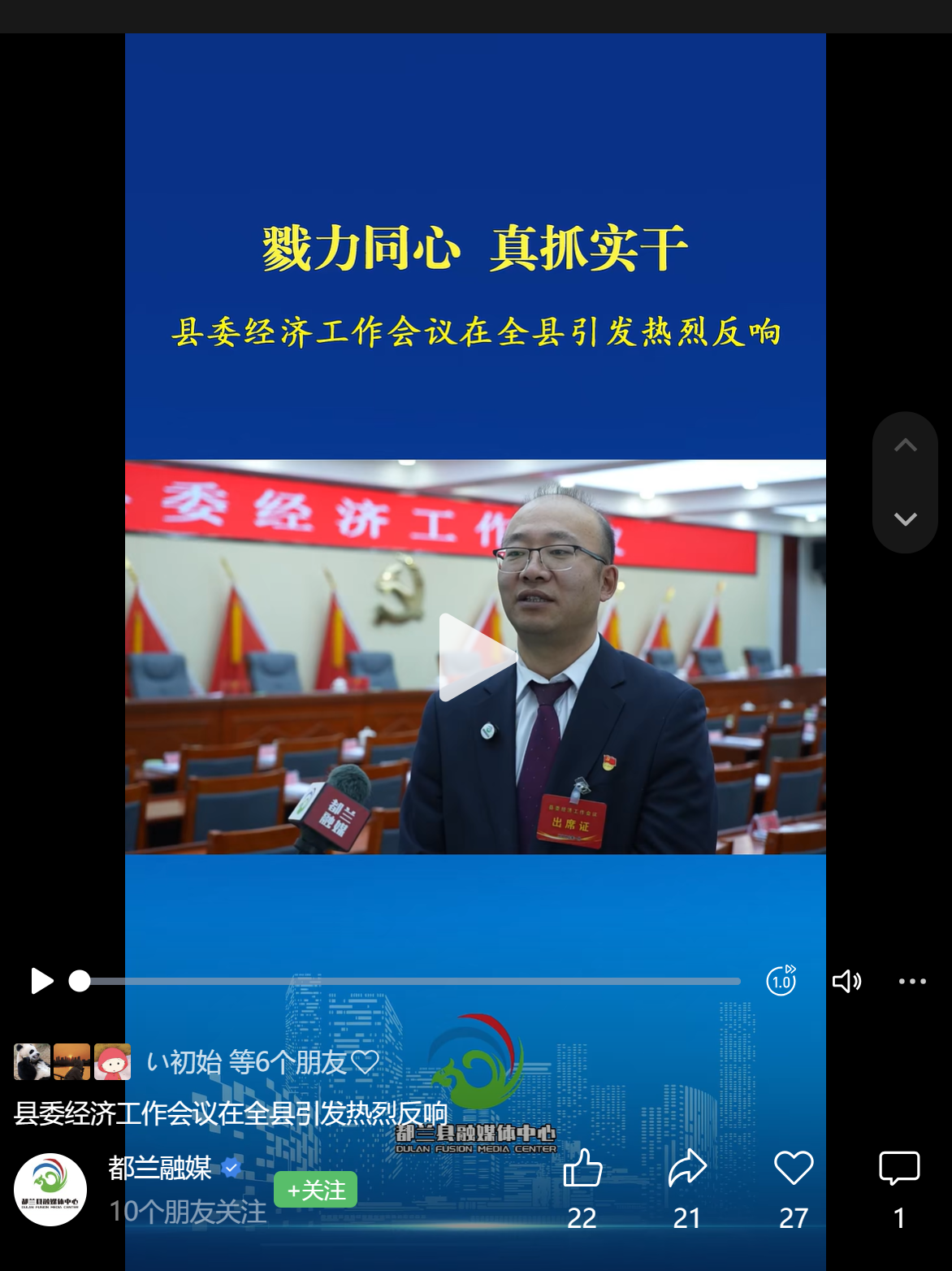The image size is (952, 1271).
Task: Open the 都兰融媒 account avatar
Action: coord(50,1189)
